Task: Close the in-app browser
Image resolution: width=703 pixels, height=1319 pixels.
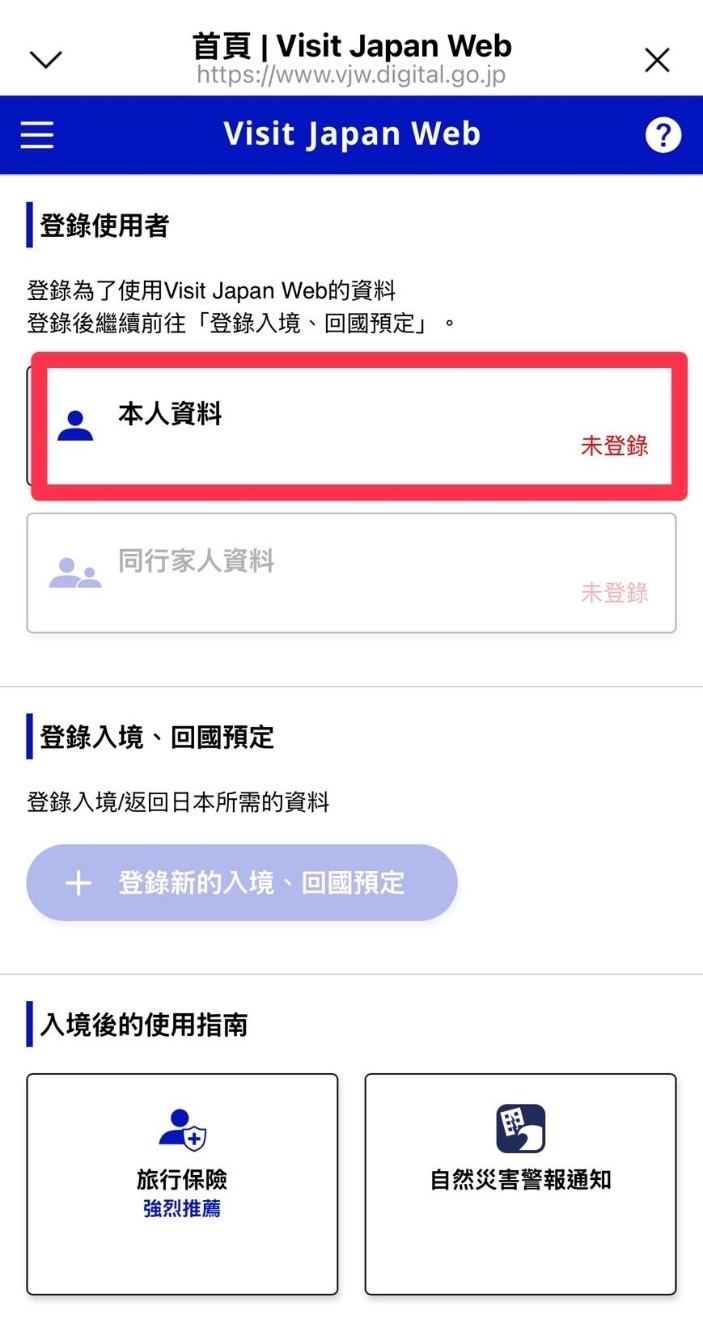Action: pos(657,61)
